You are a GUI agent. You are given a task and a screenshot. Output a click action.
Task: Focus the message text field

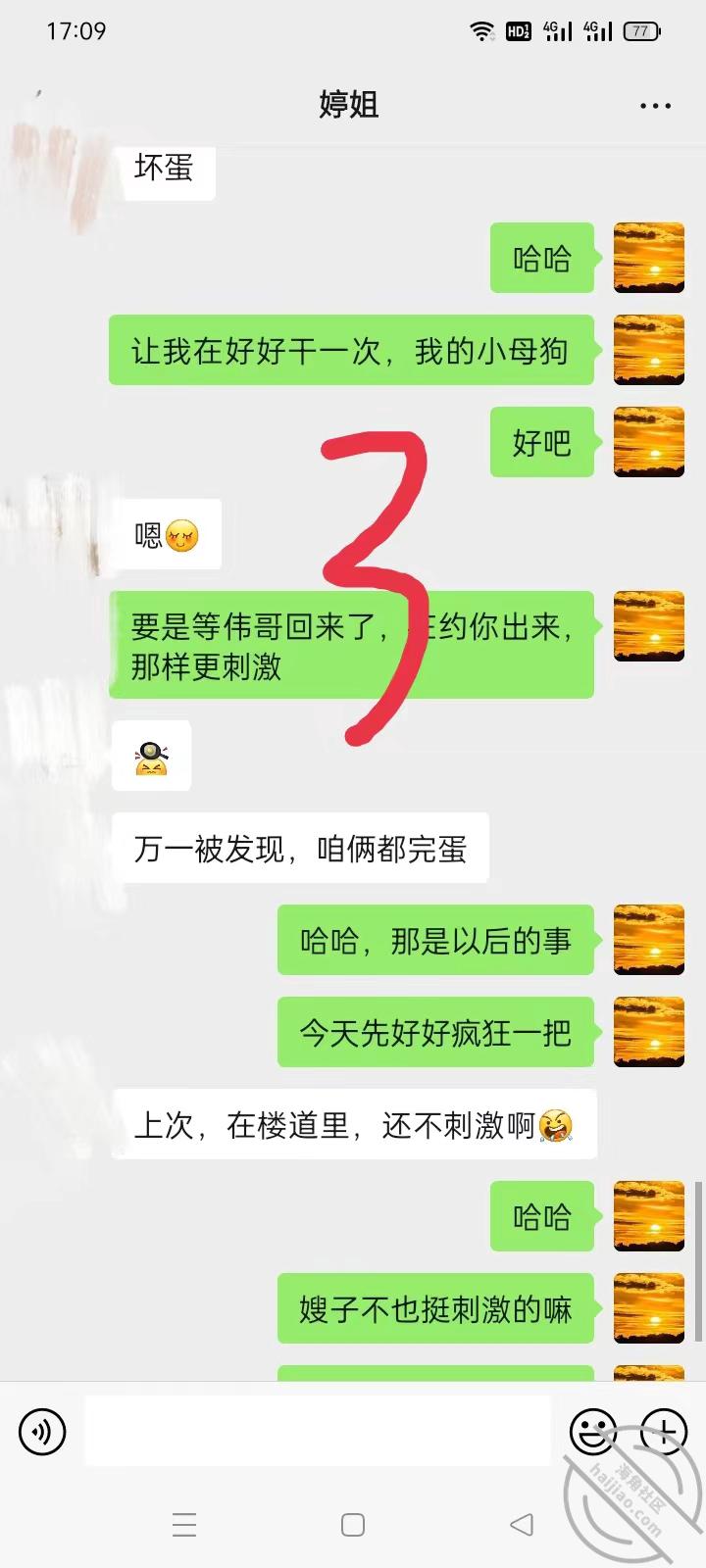(317, 1432)
